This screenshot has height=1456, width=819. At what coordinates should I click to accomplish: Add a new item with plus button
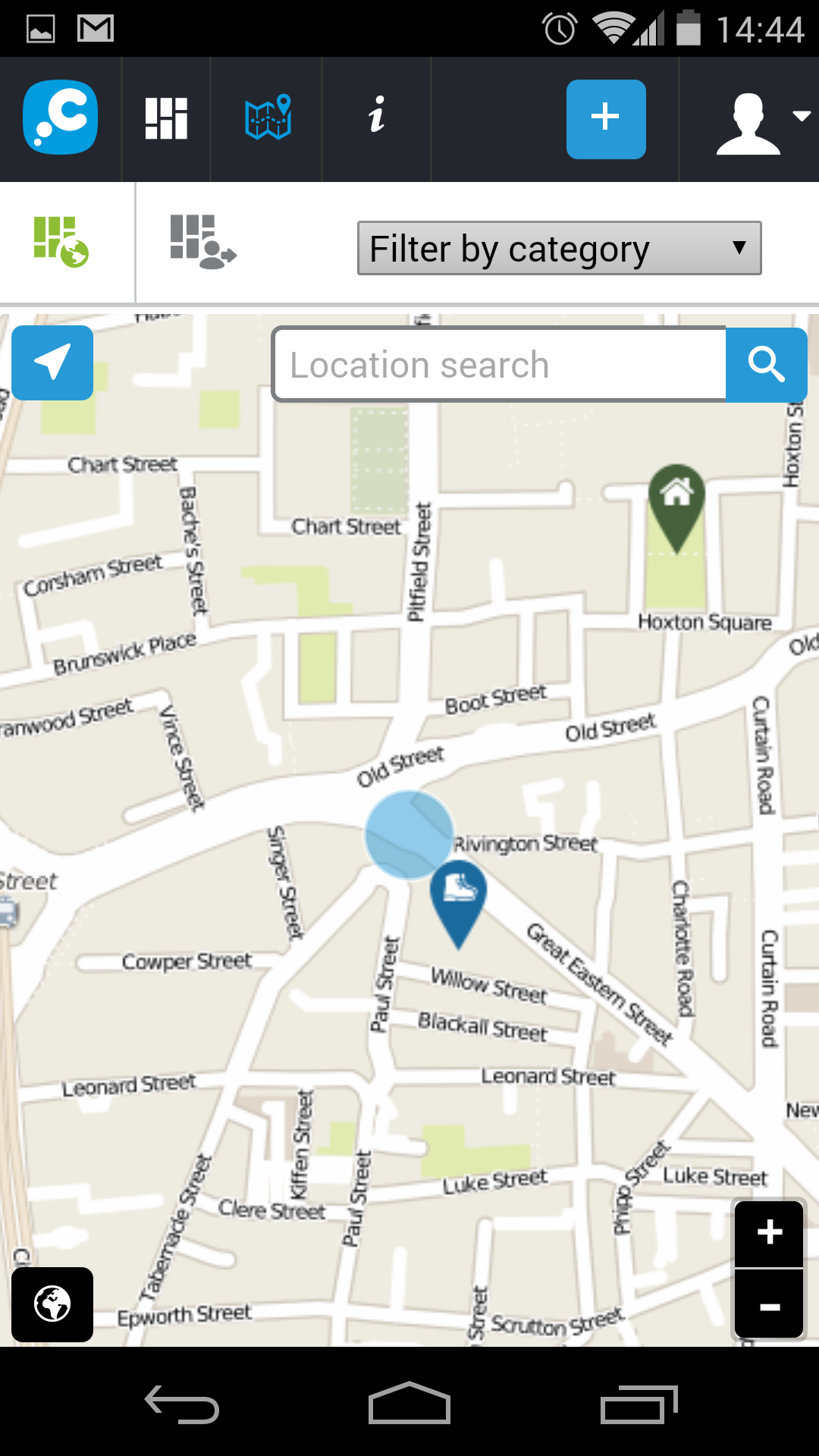pos(606,119)
